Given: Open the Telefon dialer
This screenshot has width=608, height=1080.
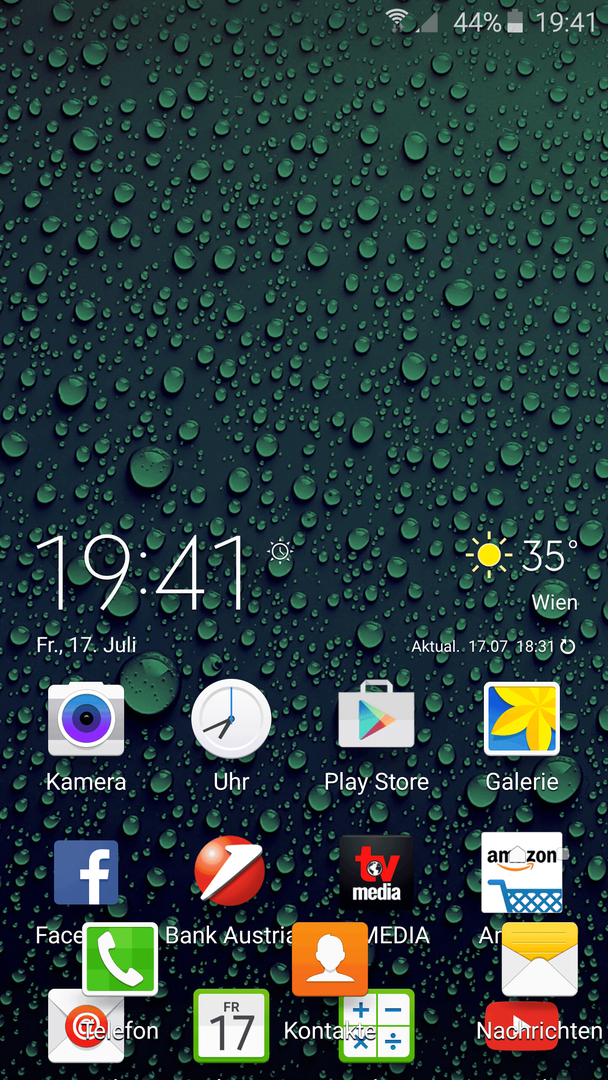Looking at the screenshot, I should point(120,959).
